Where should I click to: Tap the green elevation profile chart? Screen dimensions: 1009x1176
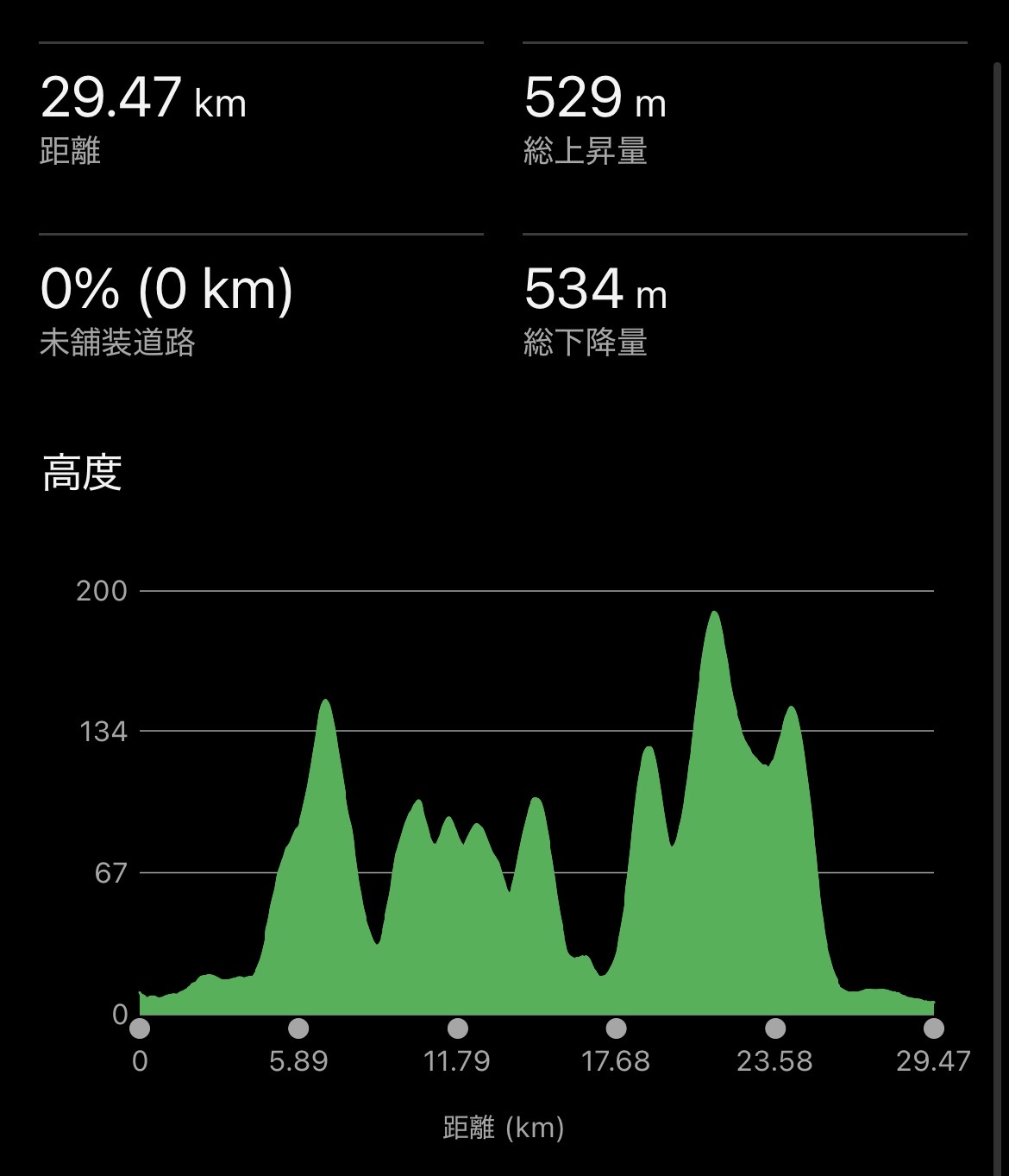pos(536,932)
